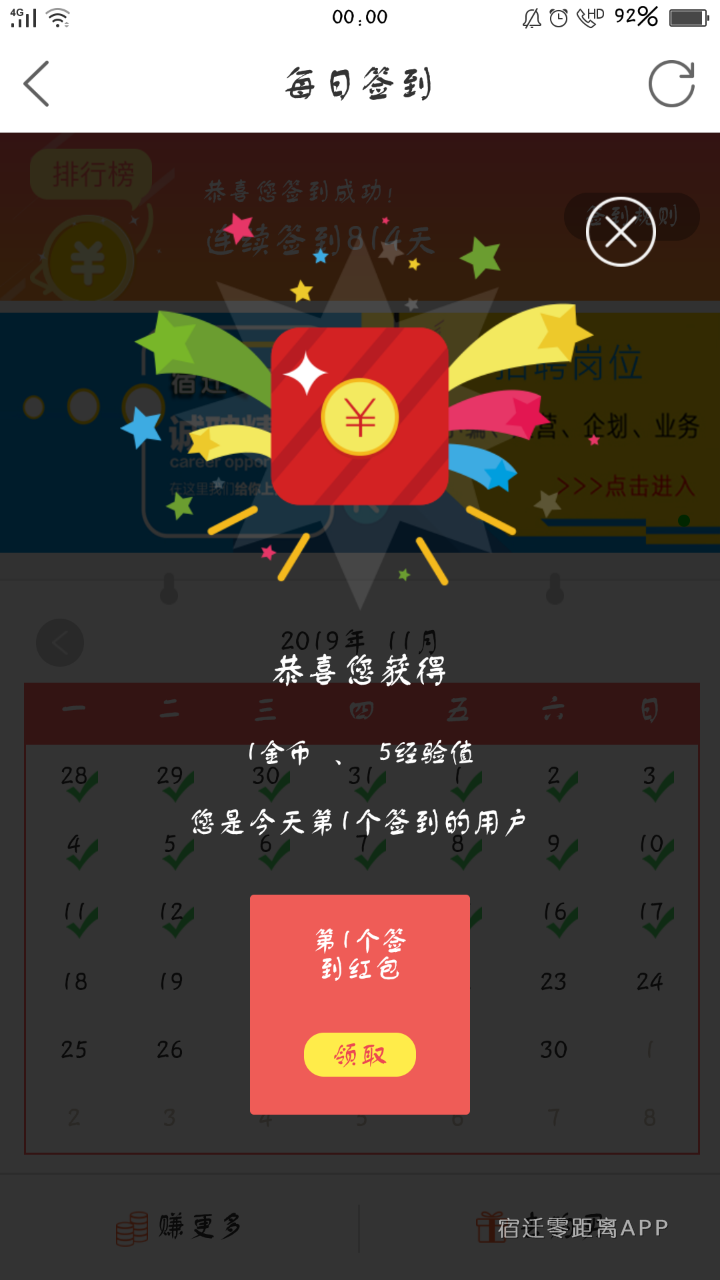Go back using the top-left arrow
720x1280 pixels.
pyautogui.click(x=37, y=84)
